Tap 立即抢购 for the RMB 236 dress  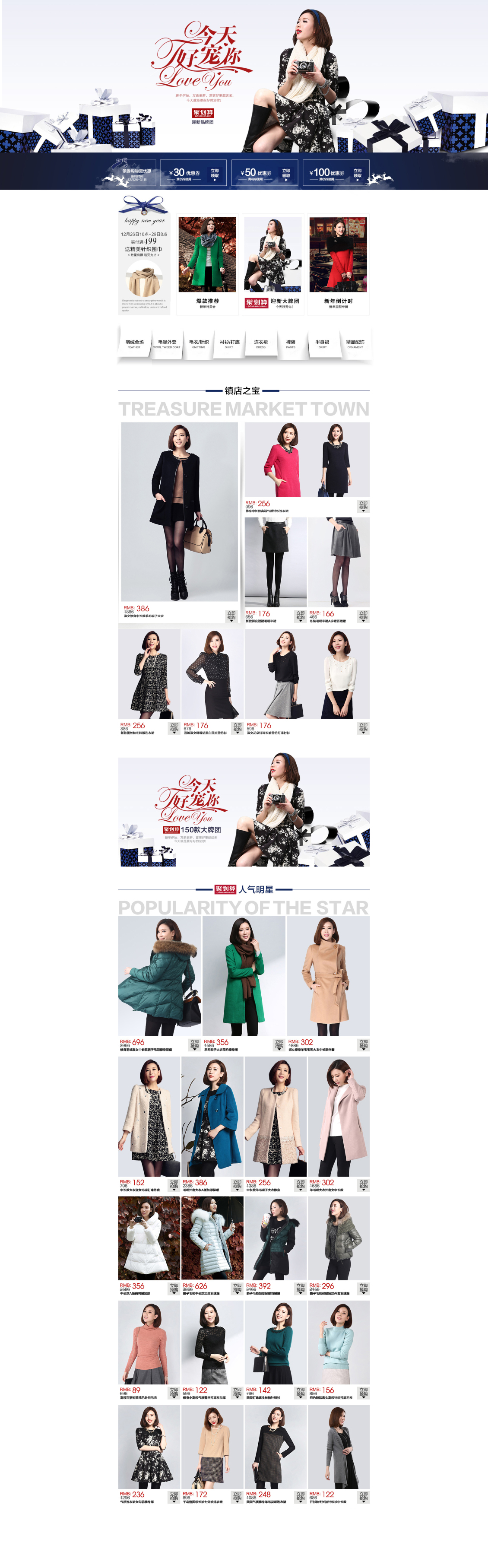174,1496
